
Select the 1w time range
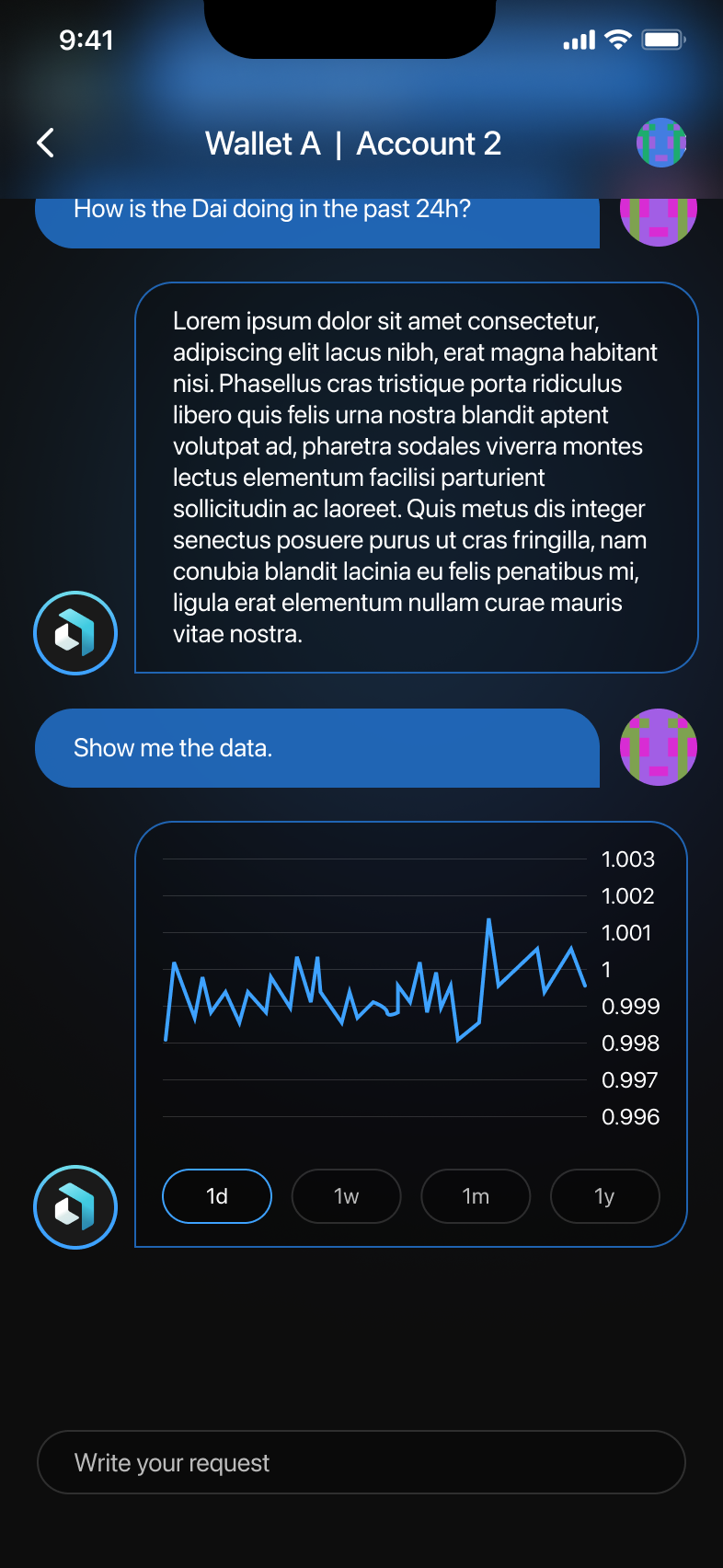tap(346, 1195)
